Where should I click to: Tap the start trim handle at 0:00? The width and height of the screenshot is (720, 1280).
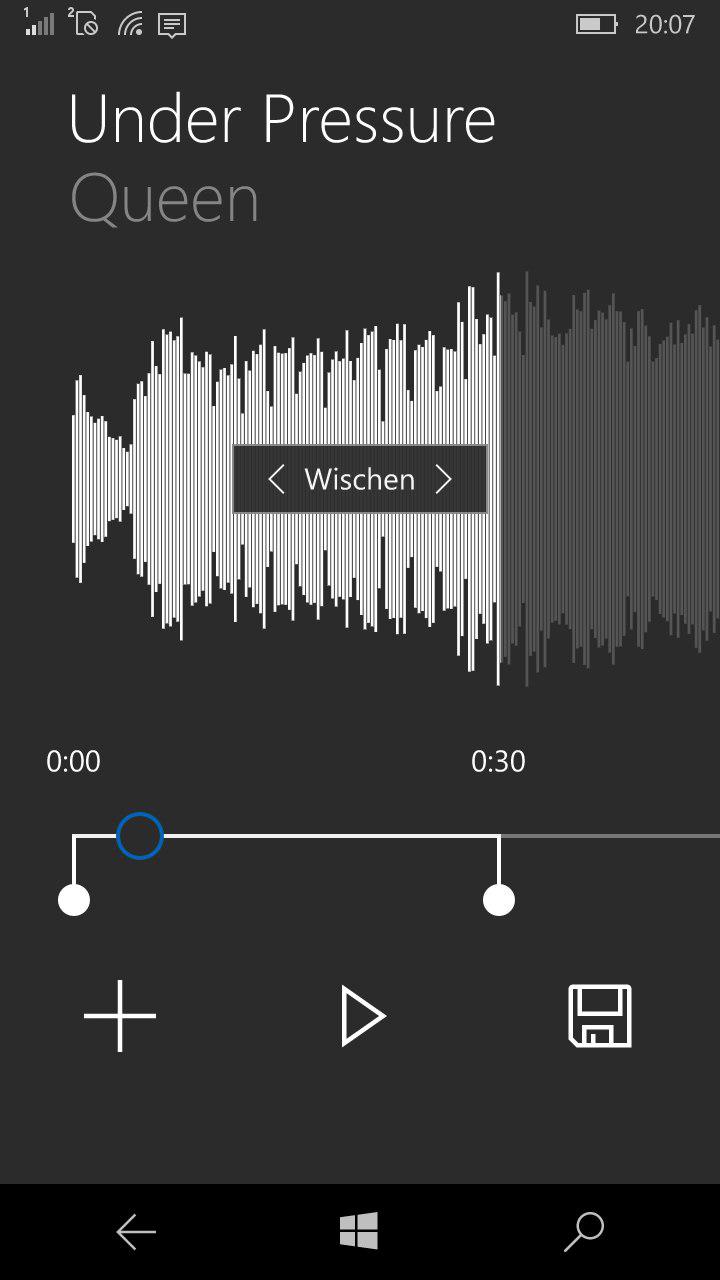(74, 900)
